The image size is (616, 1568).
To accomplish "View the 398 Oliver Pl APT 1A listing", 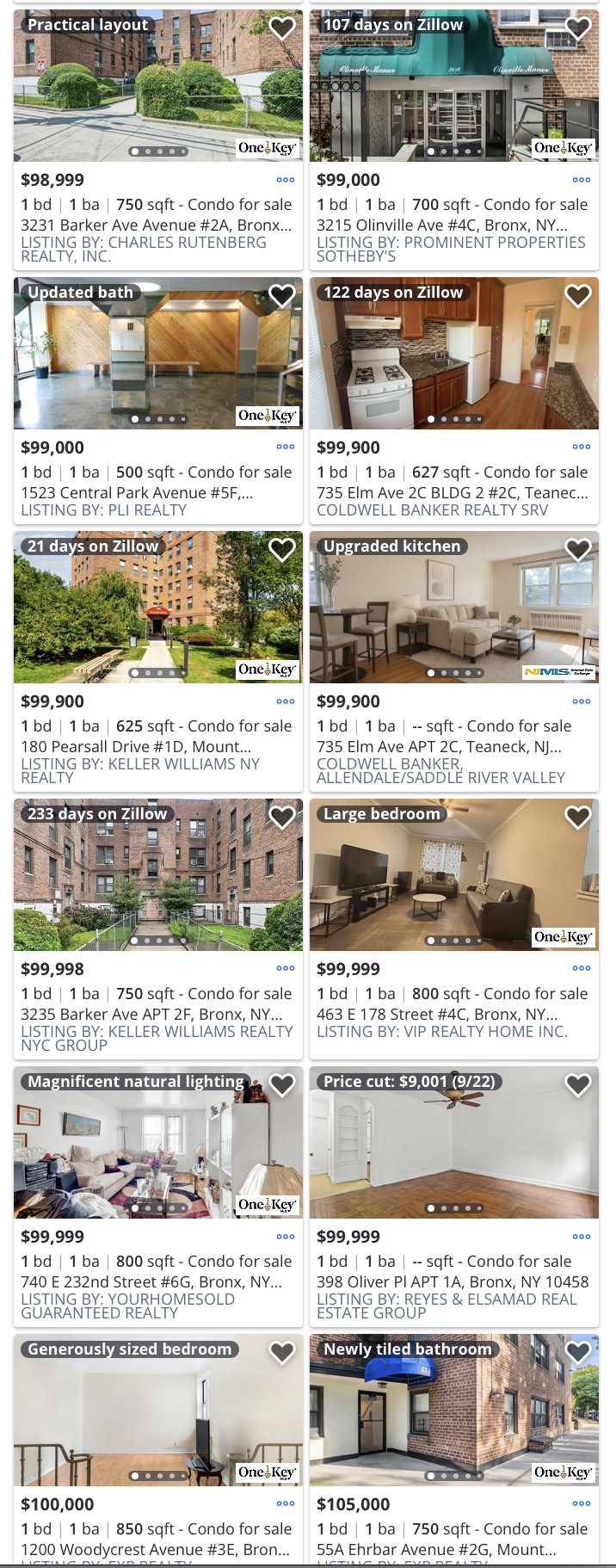I will (453, 1282).
